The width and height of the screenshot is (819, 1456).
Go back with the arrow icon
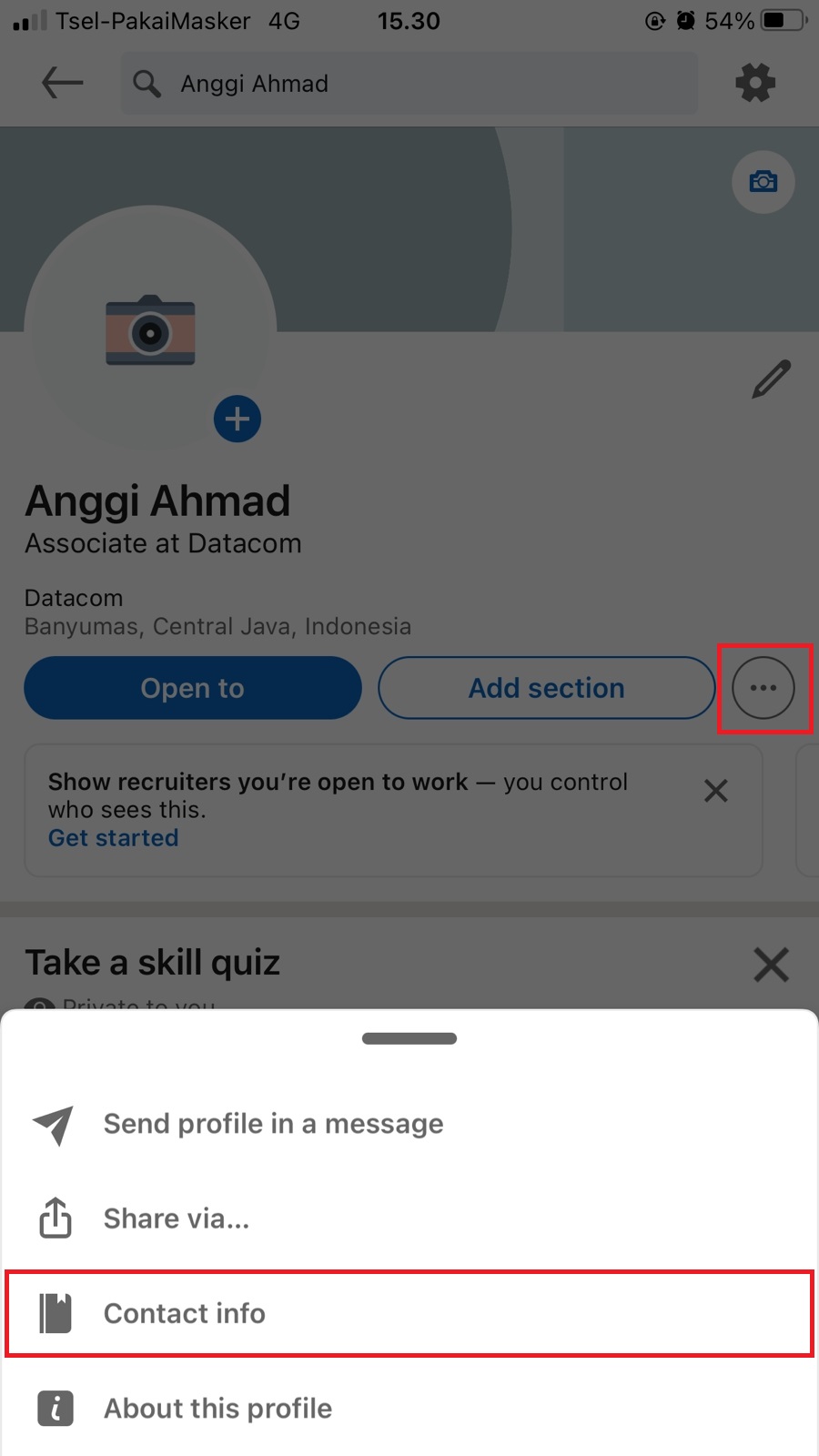click(62, 83)
